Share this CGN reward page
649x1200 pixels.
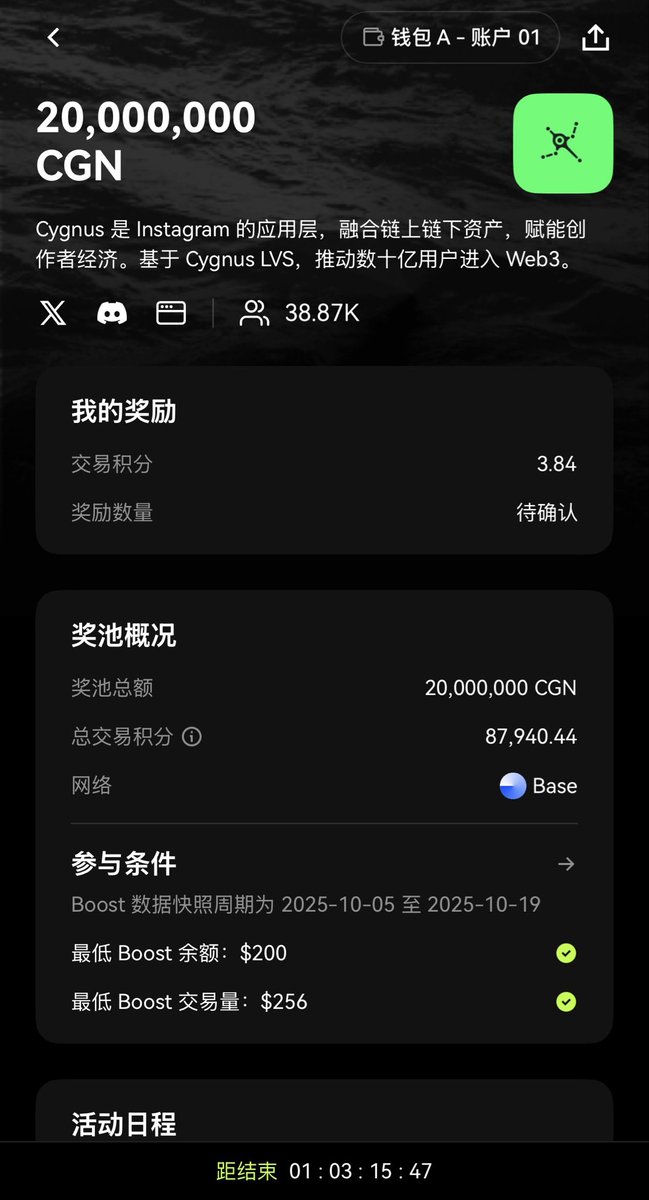[x=596, y=38]
